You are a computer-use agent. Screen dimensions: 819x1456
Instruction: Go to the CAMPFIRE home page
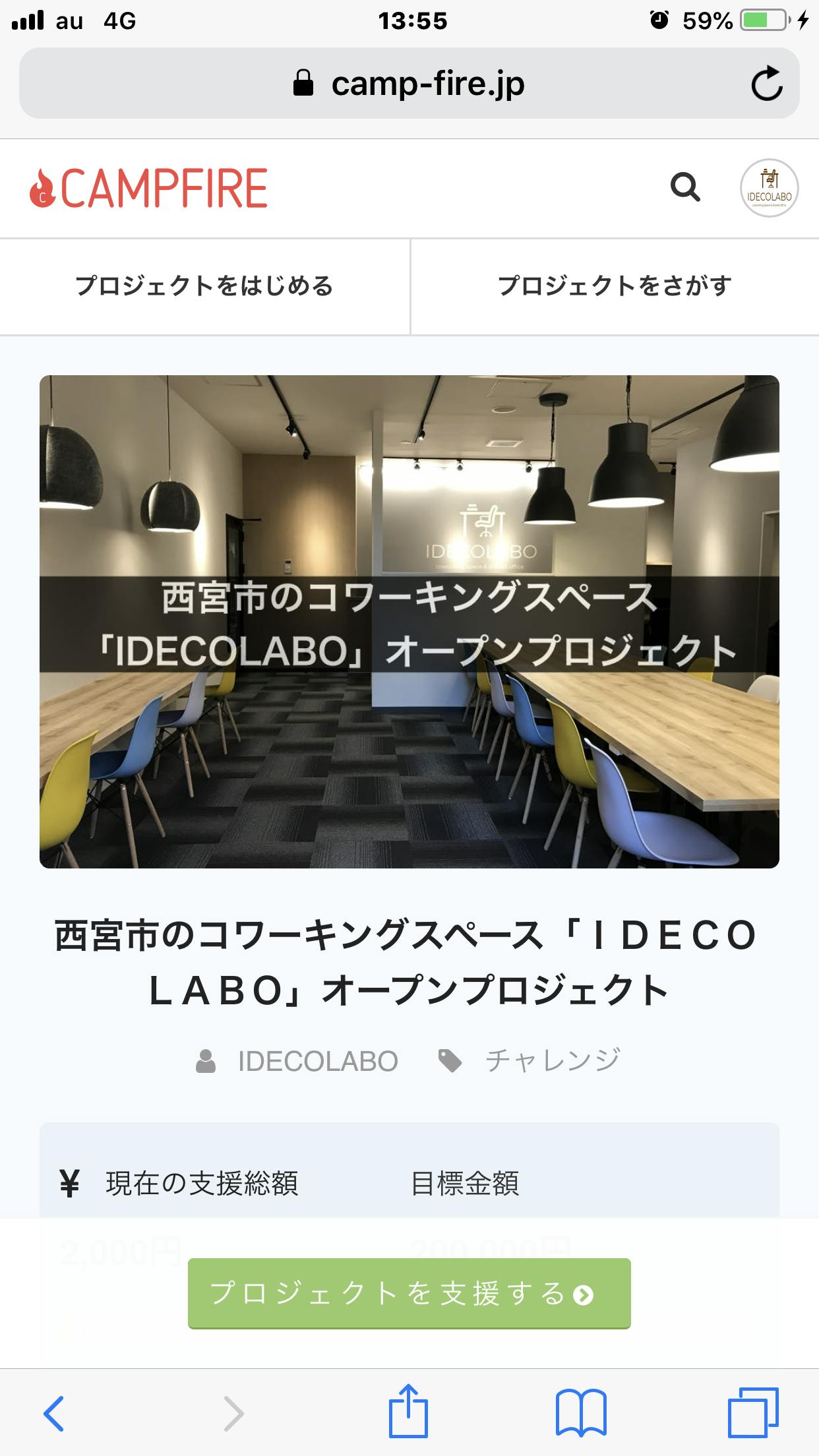click(x=149, y=189)
